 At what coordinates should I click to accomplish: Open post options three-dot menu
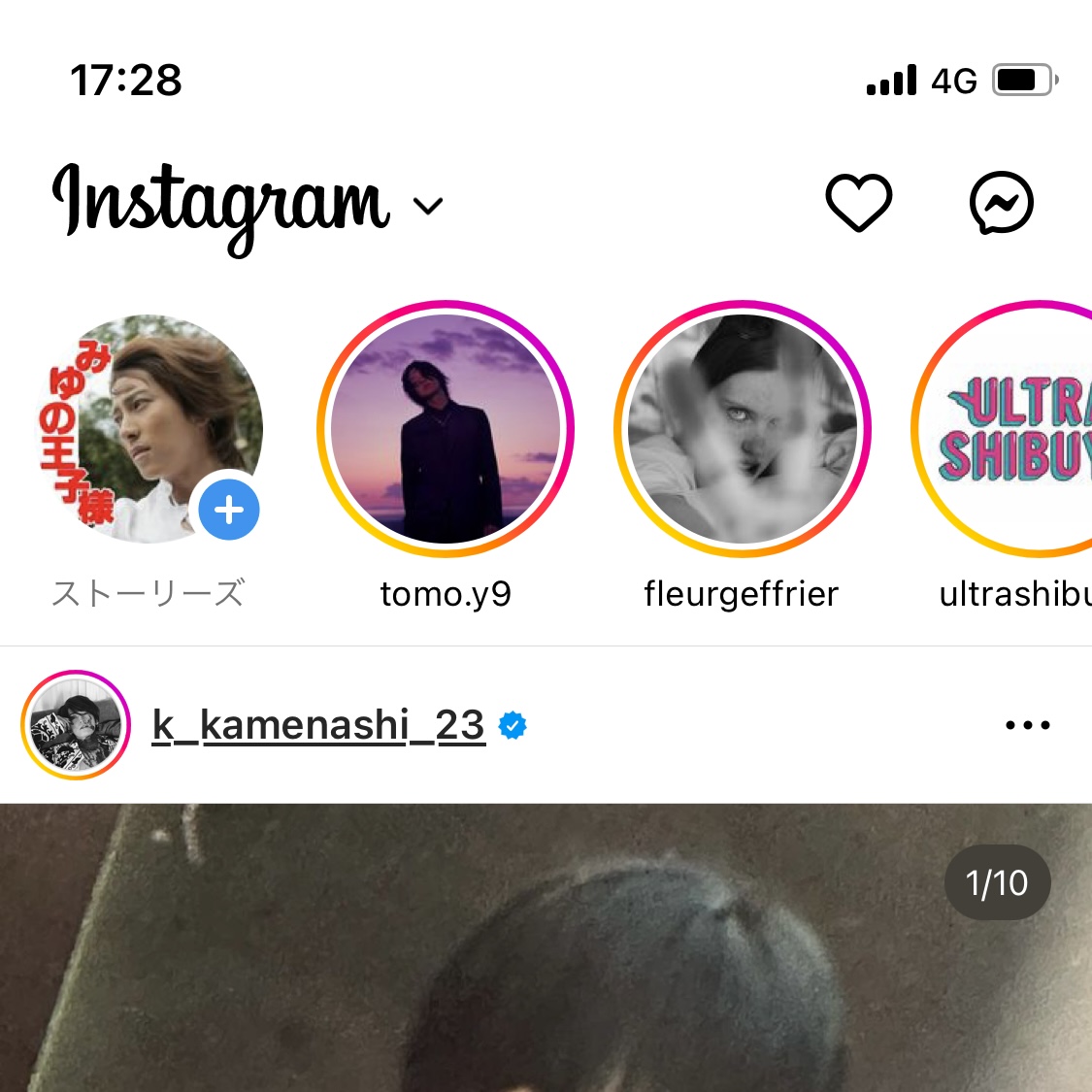(x=1027, y=725)
